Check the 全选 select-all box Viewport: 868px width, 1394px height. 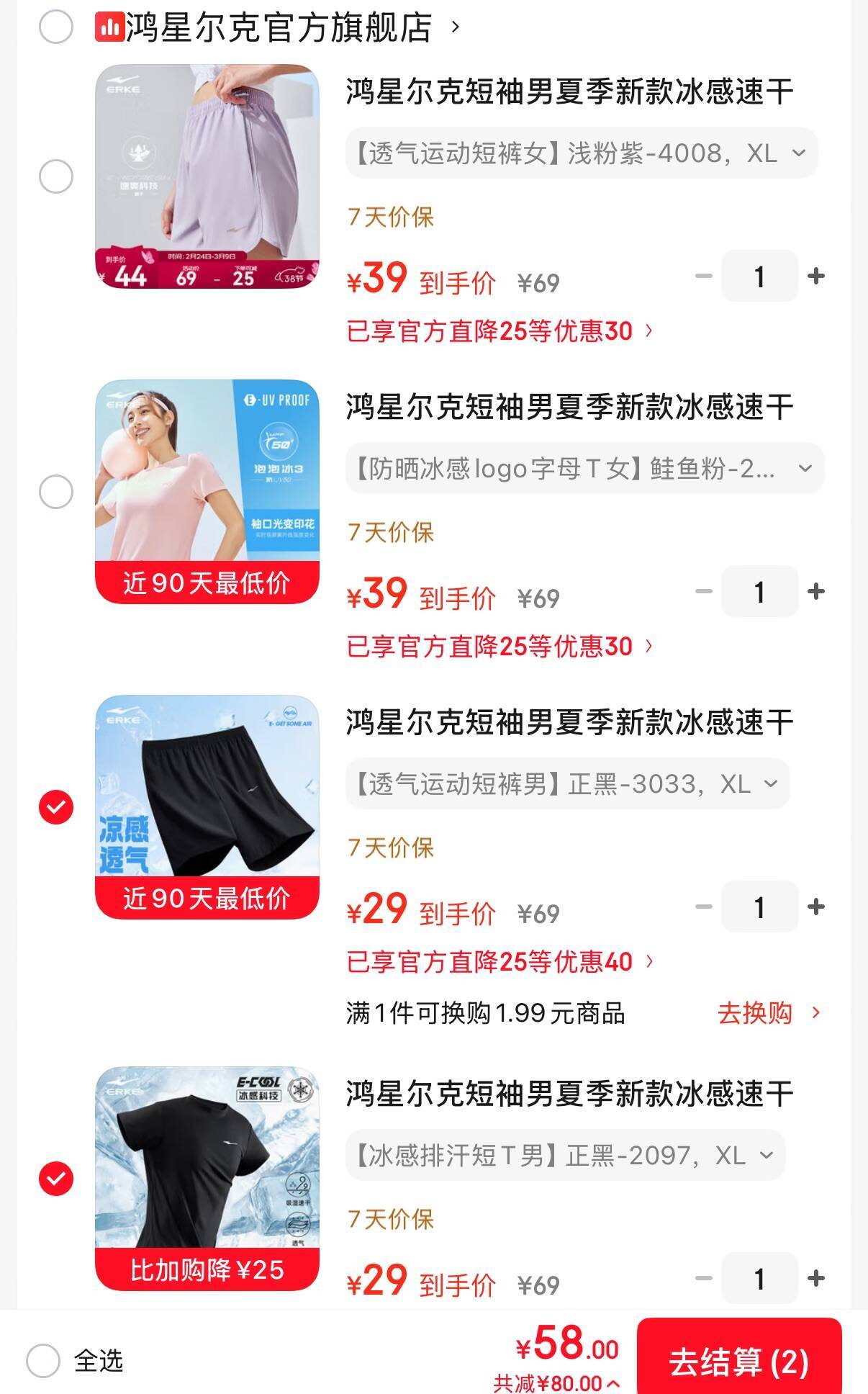[43, 1360]
